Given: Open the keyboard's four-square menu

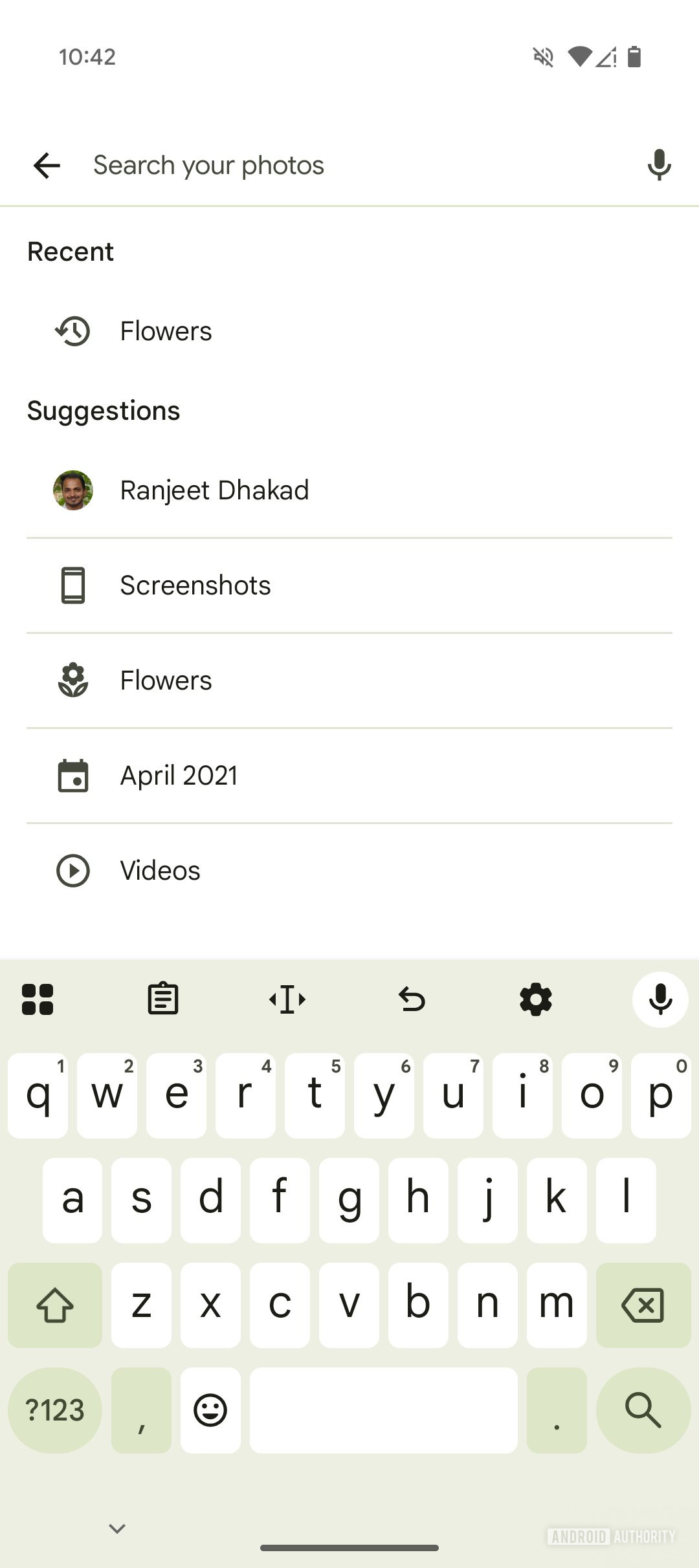Looking at the screenshot, I should [x=38, y=999].
